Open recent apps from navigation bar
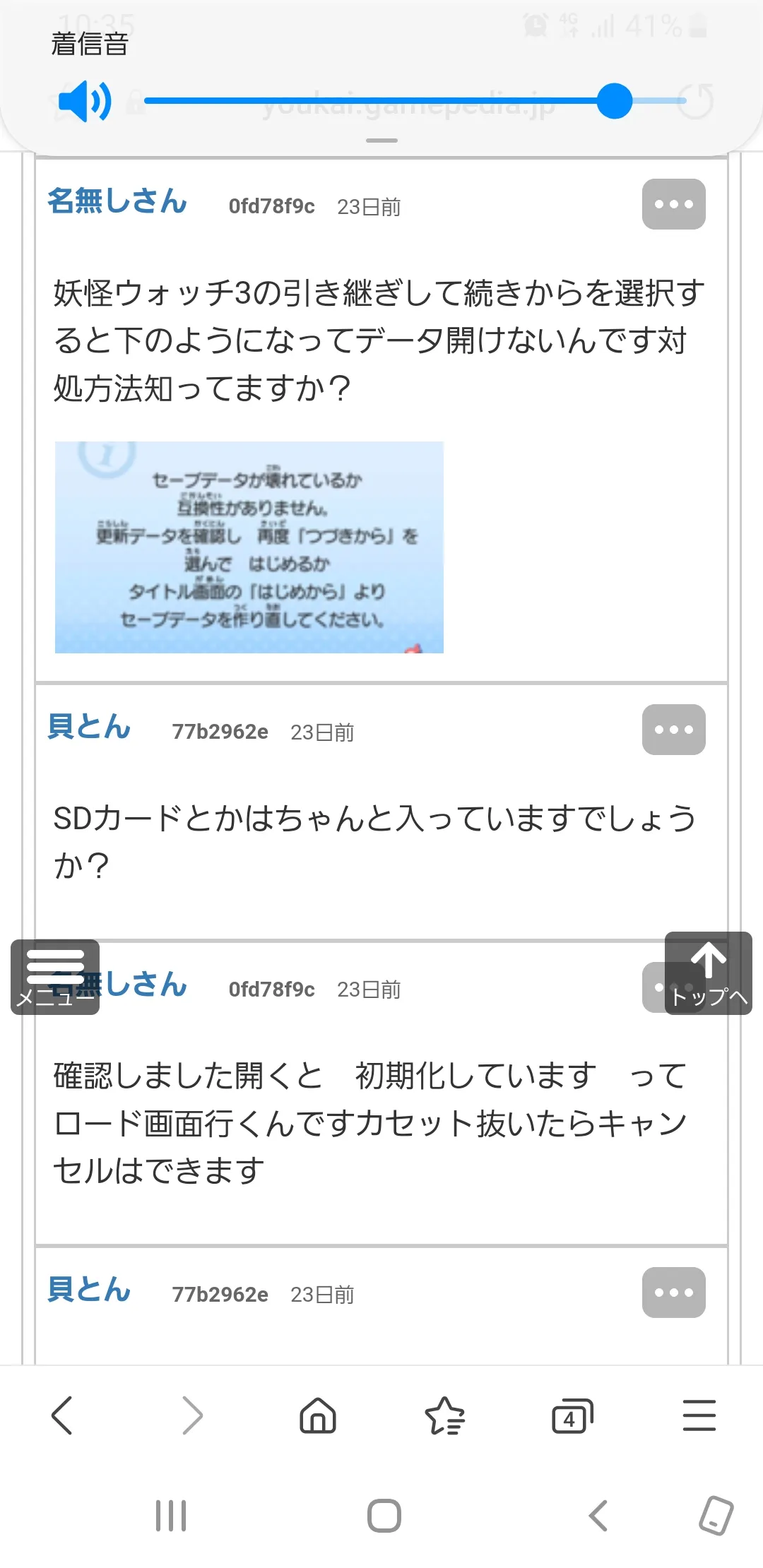The width and height of the screenshot is (763, 1568). click(171, 1516)
